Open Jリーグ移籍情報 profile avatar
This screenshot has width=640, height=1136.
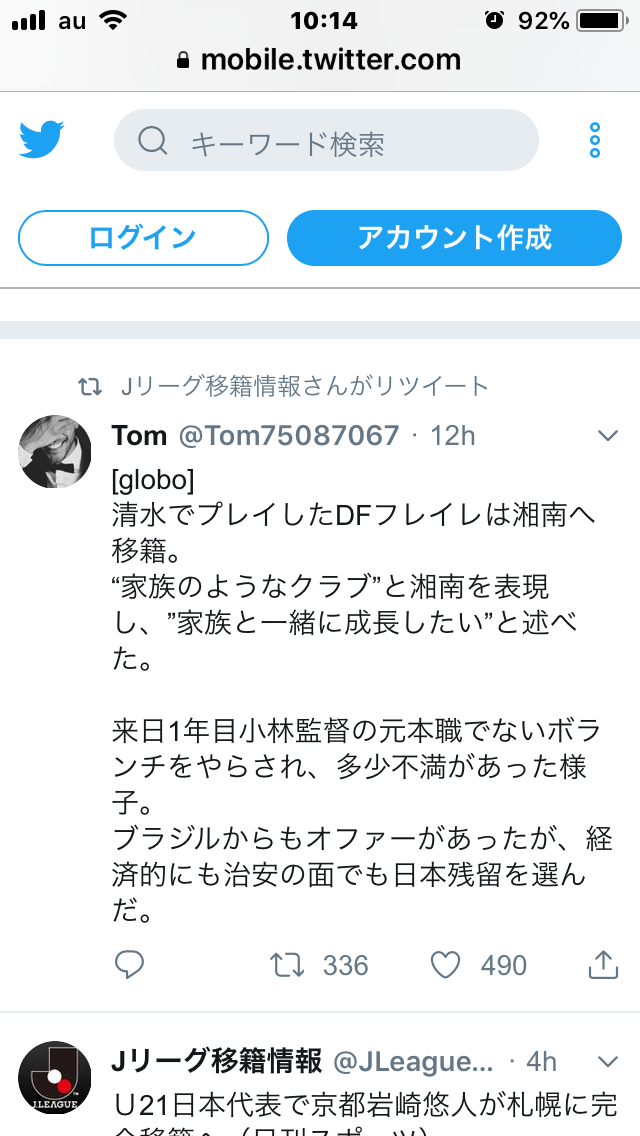click(54, 1077)
